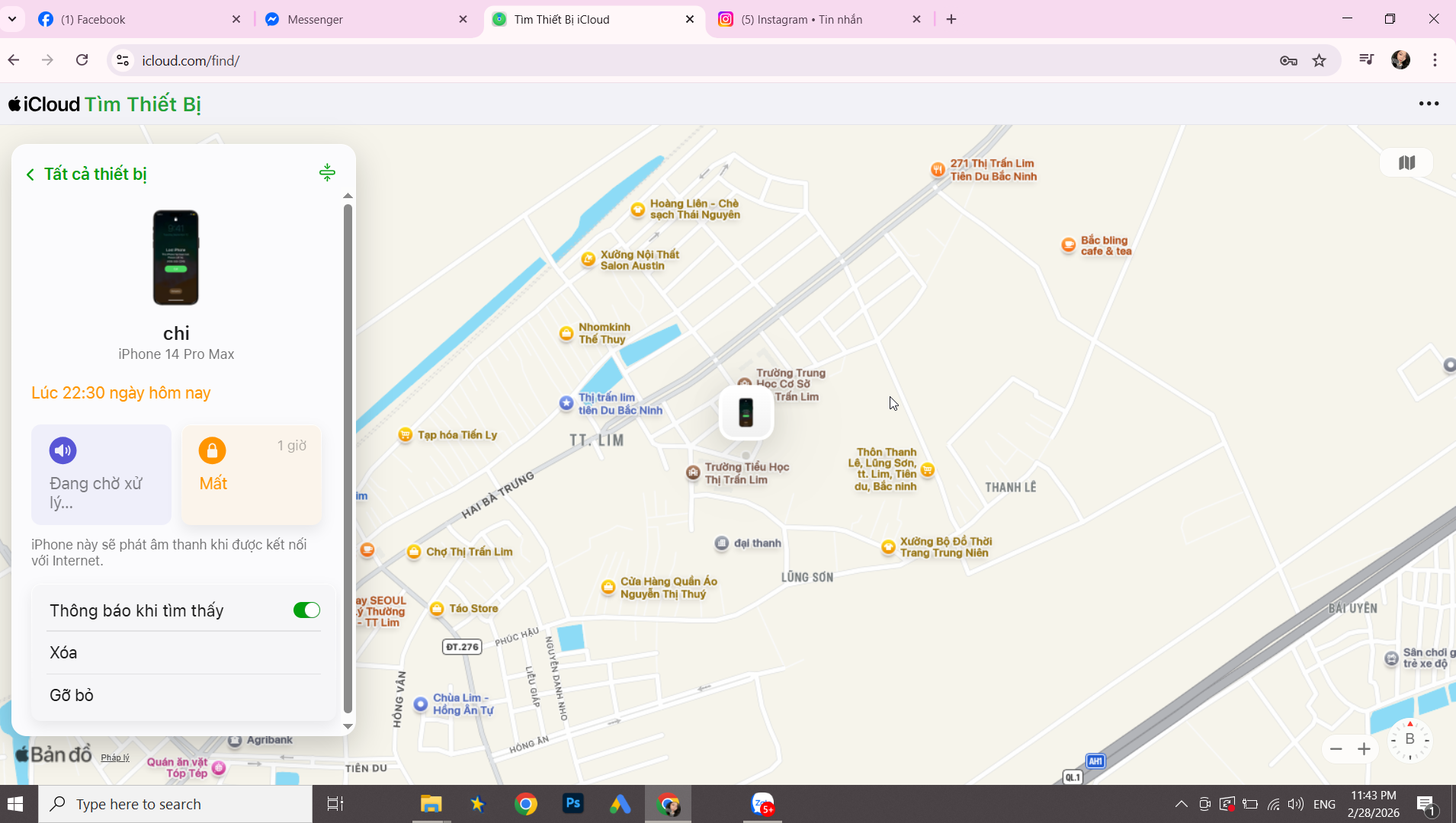
Task: Close the Tìm Thiết Bị iCloud tab
Action: pos(690,19)
